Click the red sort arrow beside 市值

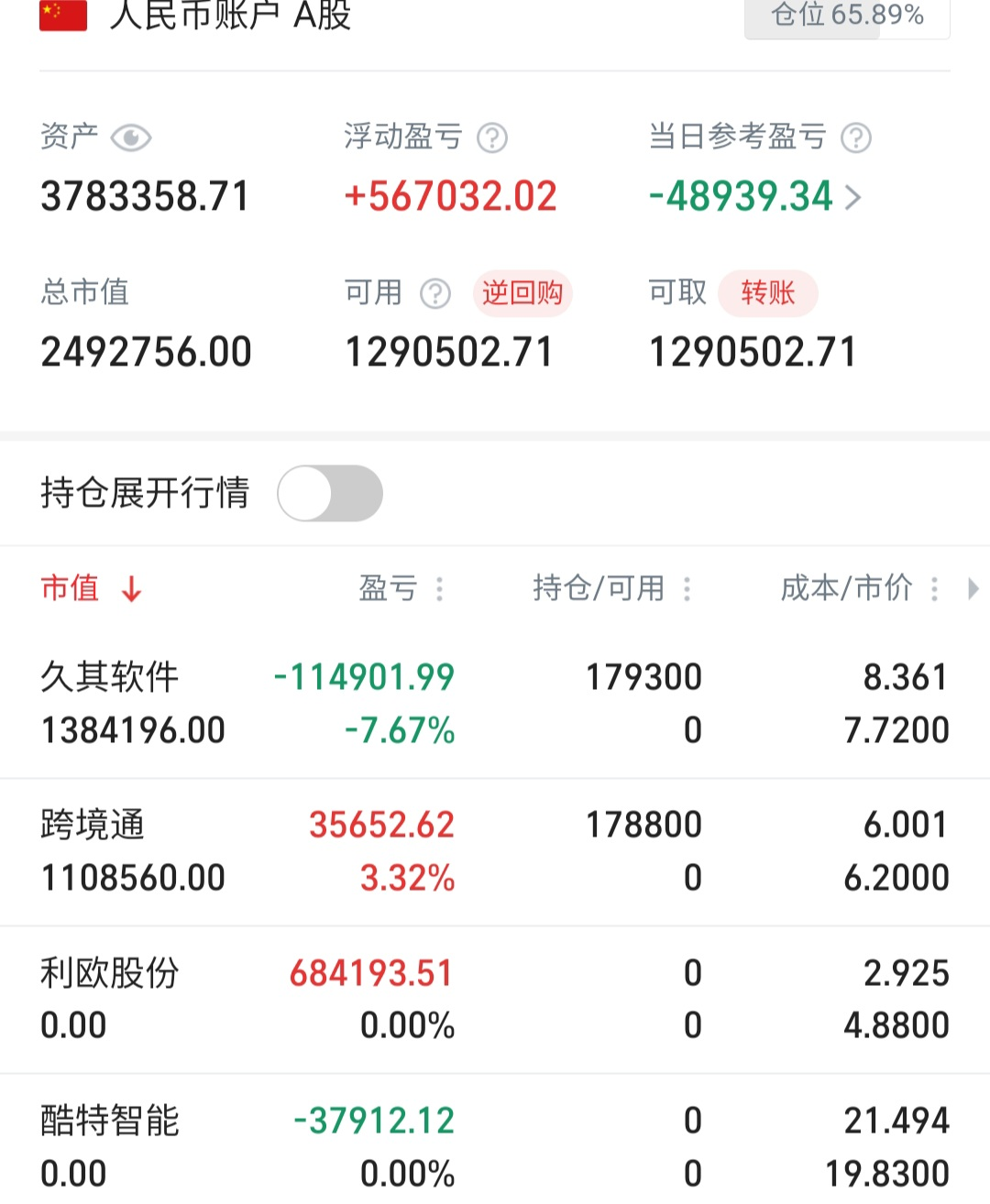130,589
